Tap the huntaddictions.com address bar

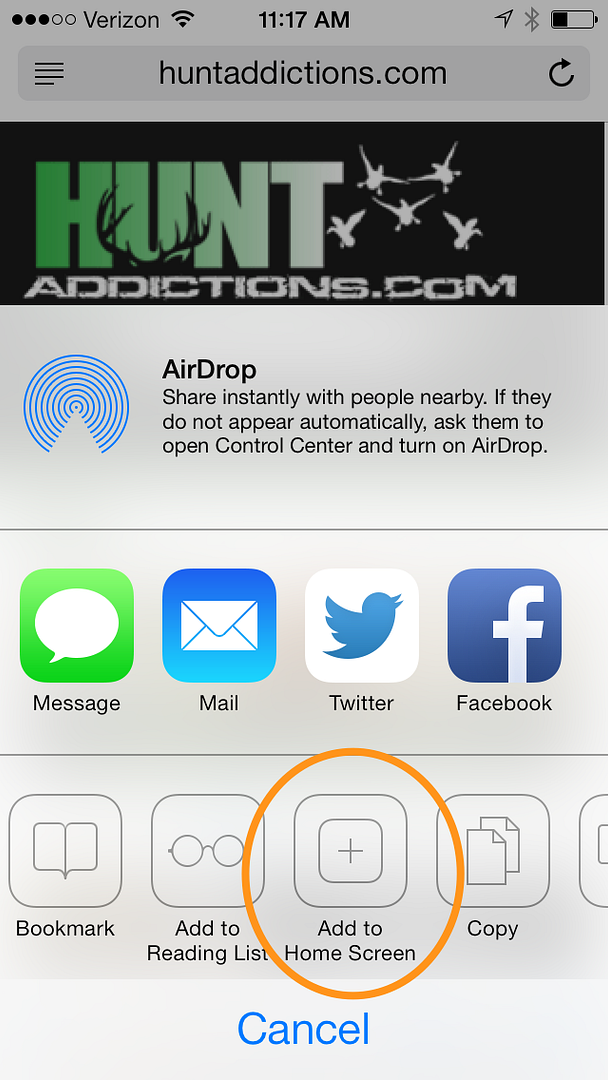pyautogui.click(x=304, y=73)
